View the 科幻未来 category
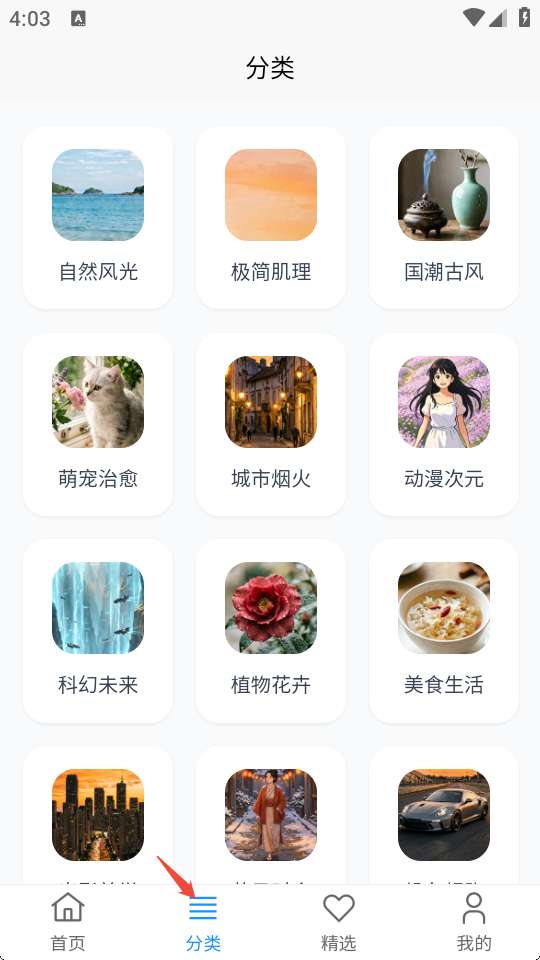The height and width of the screenshot is (960, 540). point(98,631)
